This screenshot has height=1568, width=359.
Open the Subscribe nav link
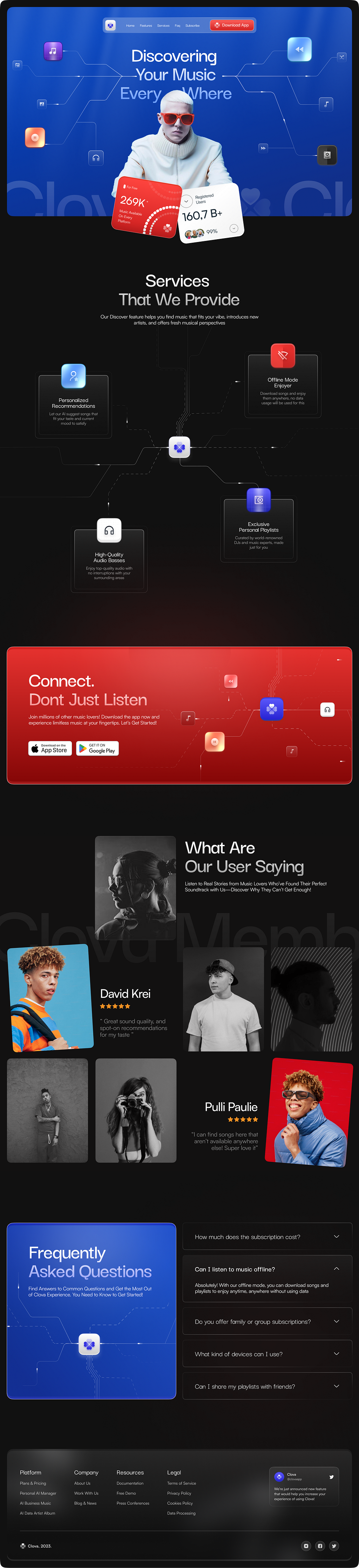tap(192, 26)
